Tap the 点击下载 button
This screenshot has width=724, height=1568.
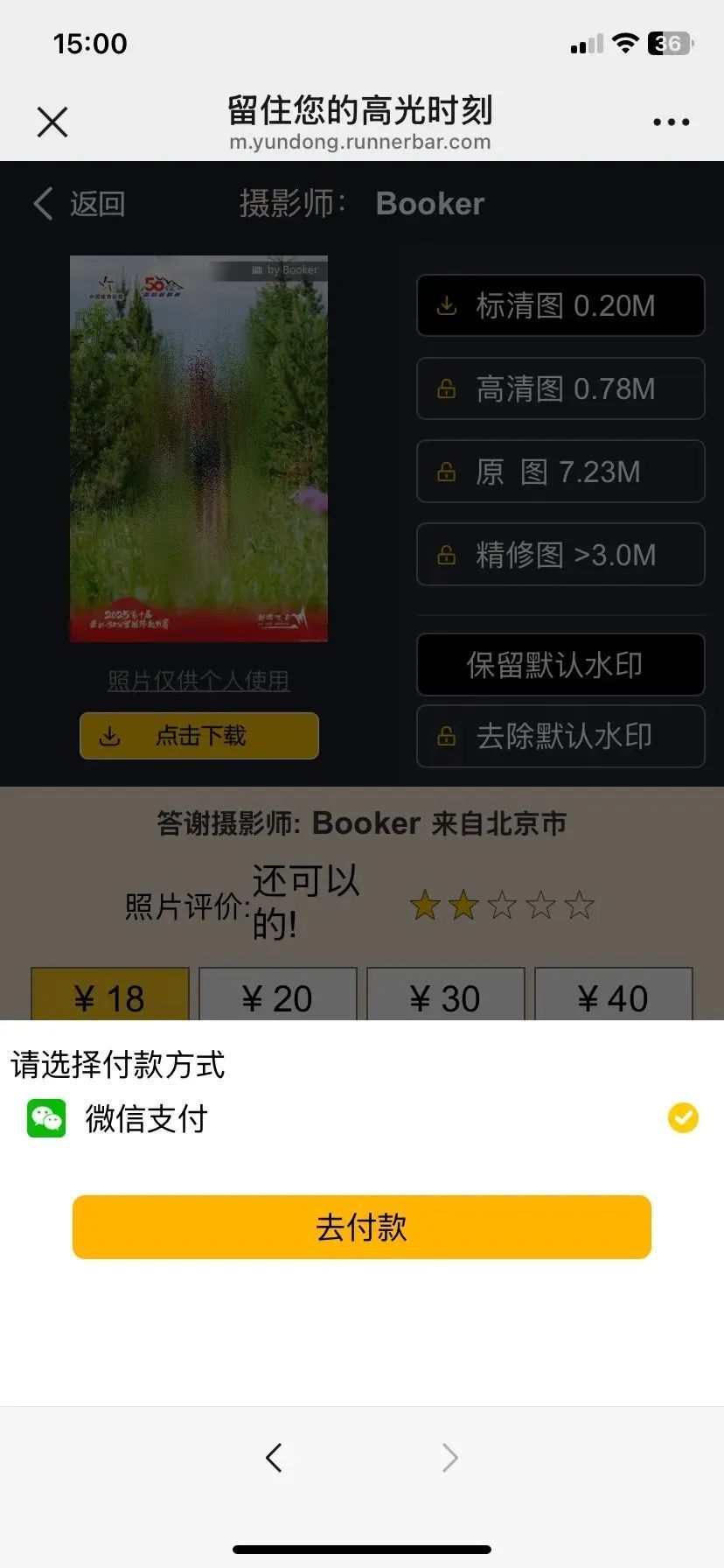(199, 736)
